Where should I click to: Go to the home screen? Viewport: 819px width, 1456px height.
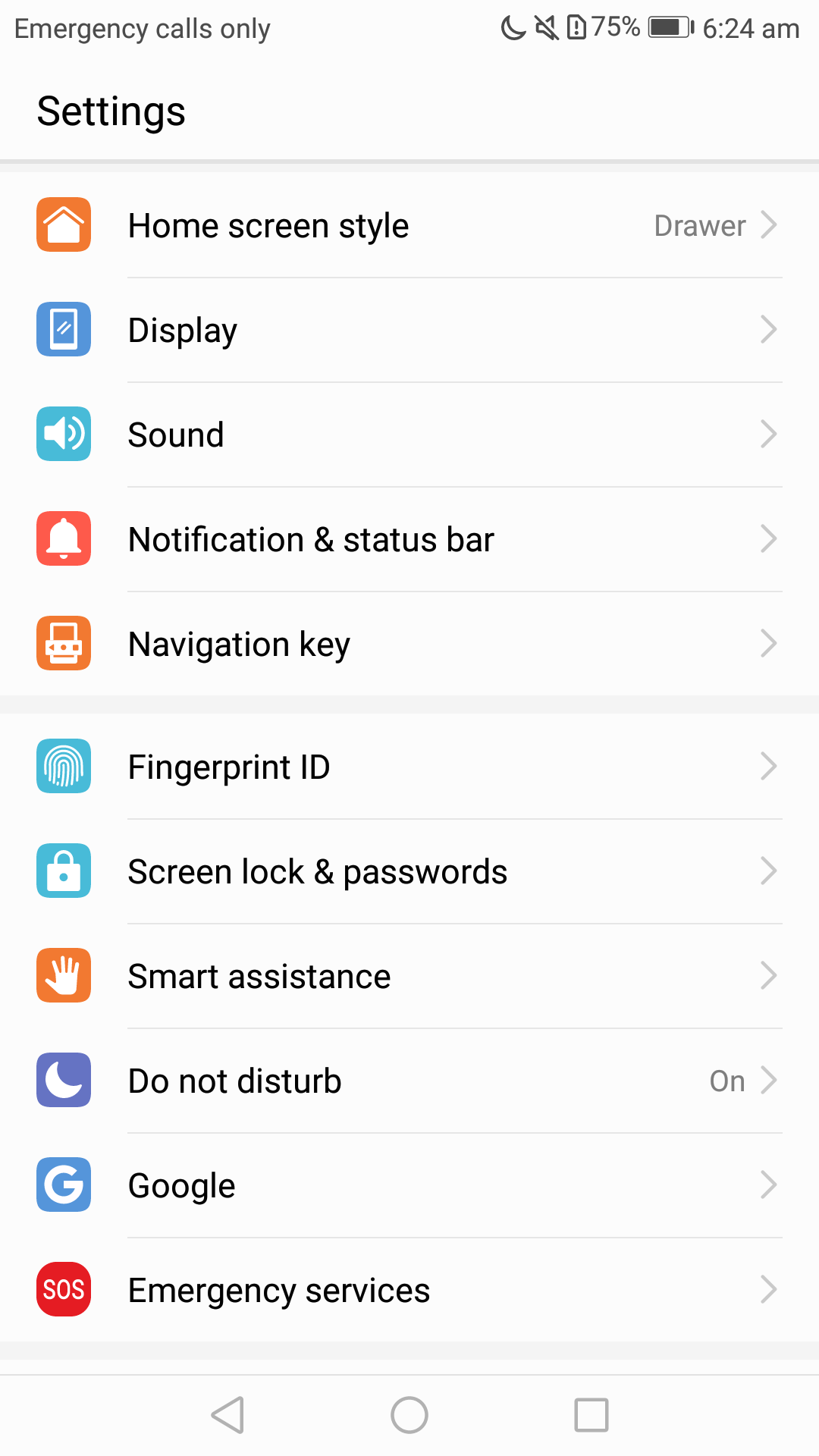(x=409, y=1415)
